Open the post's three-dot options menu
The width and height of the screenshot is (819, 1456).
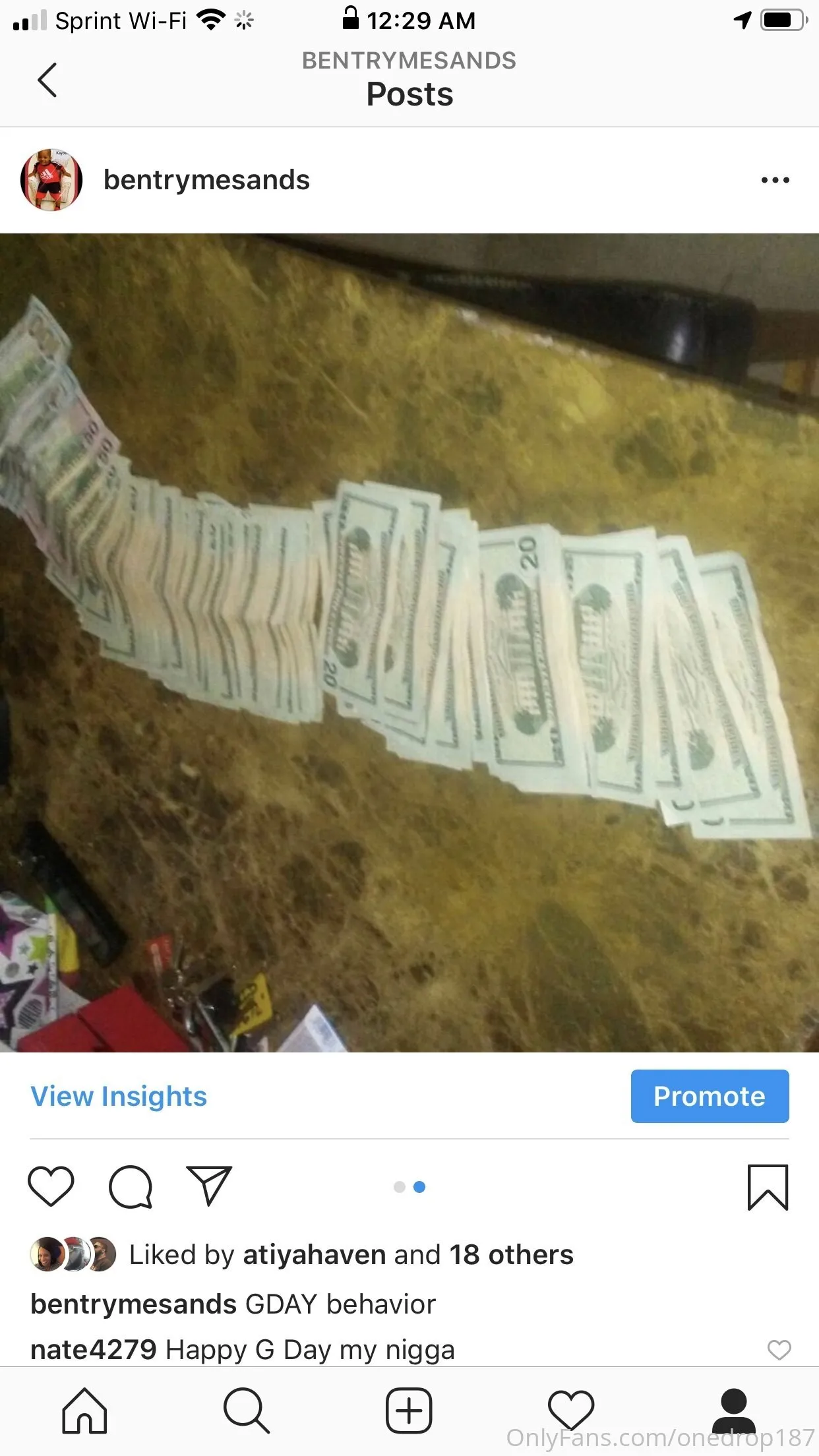tap(775, 180)
